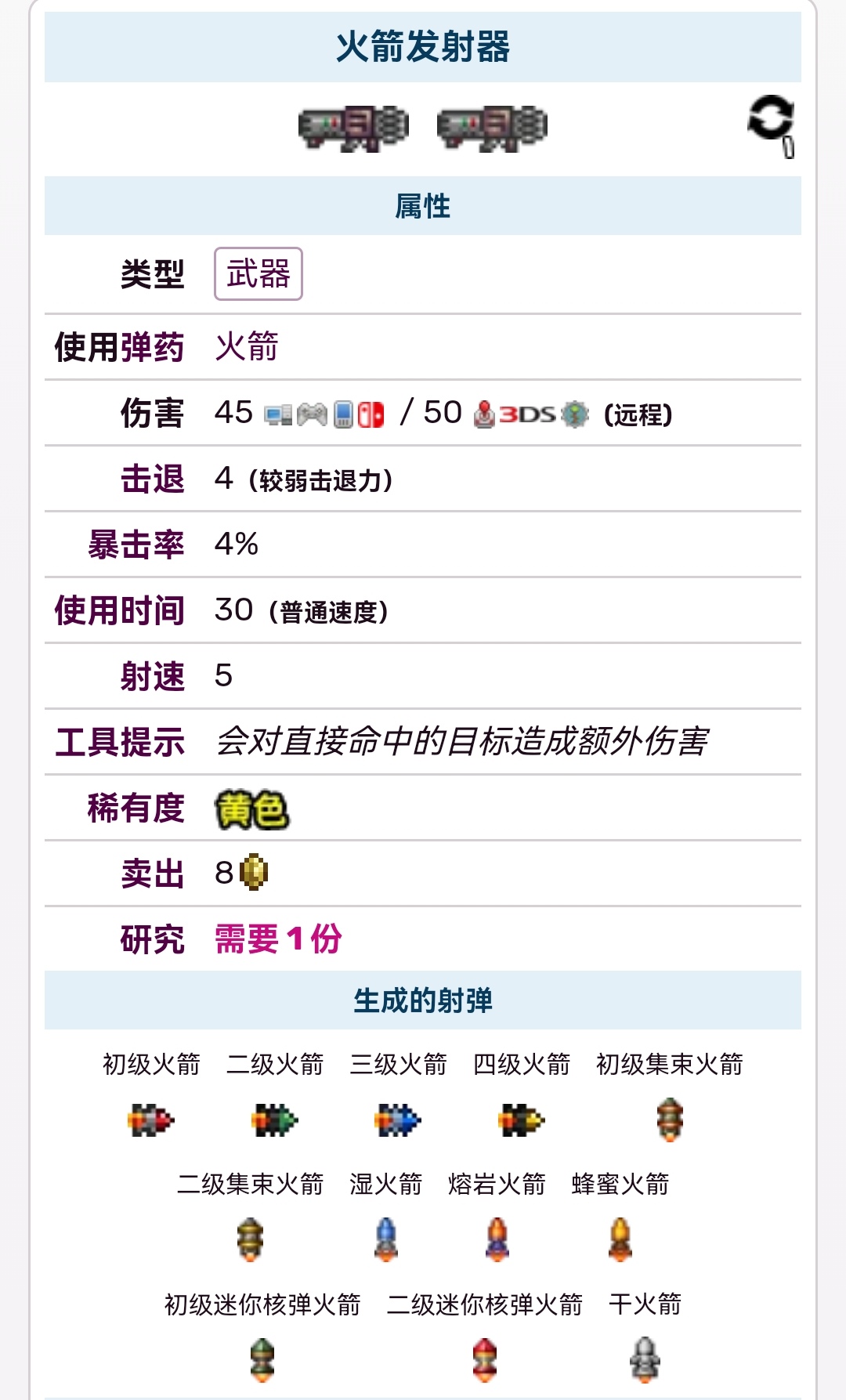The image size is (846, 1400).
Task: Open the 蜂蜜火箭 projectile link
Action: click(x=620, y=1185)
